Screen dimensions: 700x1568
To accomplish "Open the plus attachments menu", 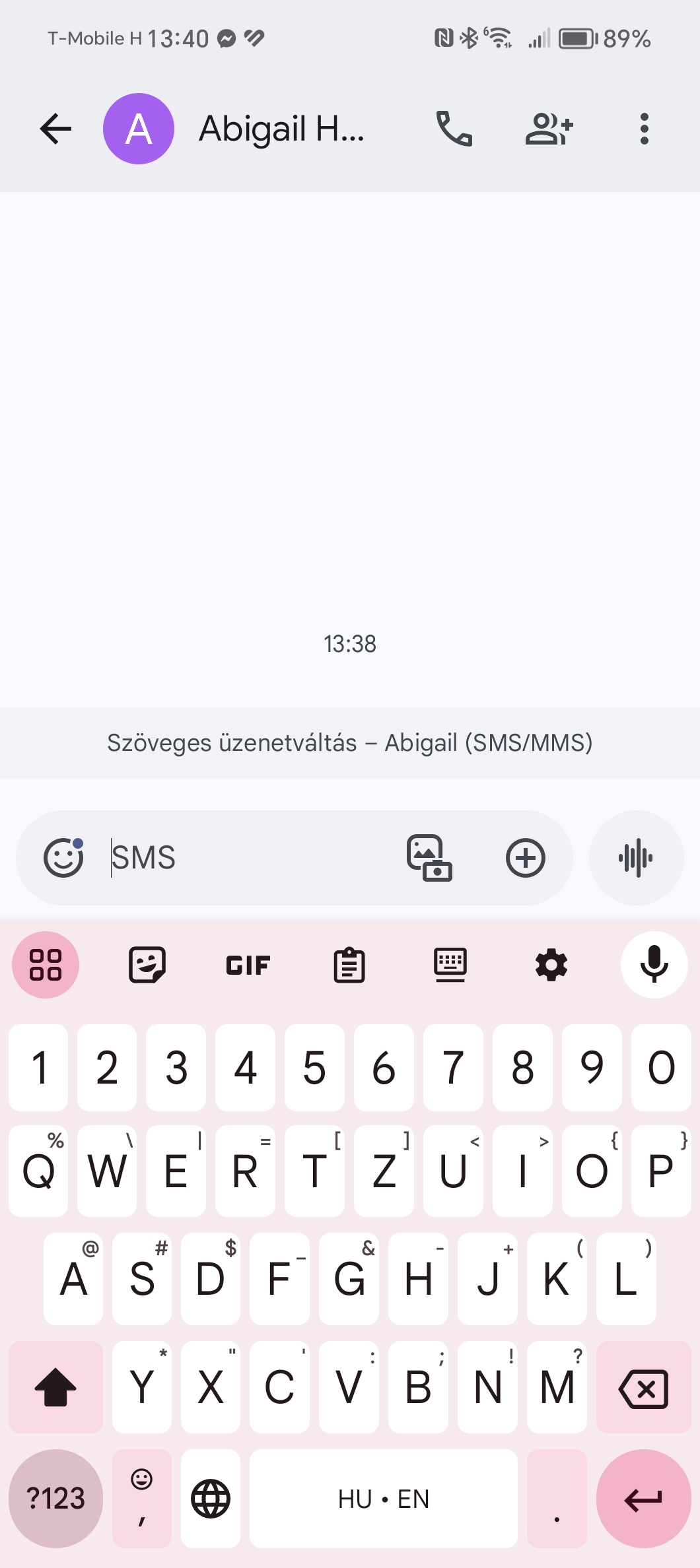I will 526,858.
